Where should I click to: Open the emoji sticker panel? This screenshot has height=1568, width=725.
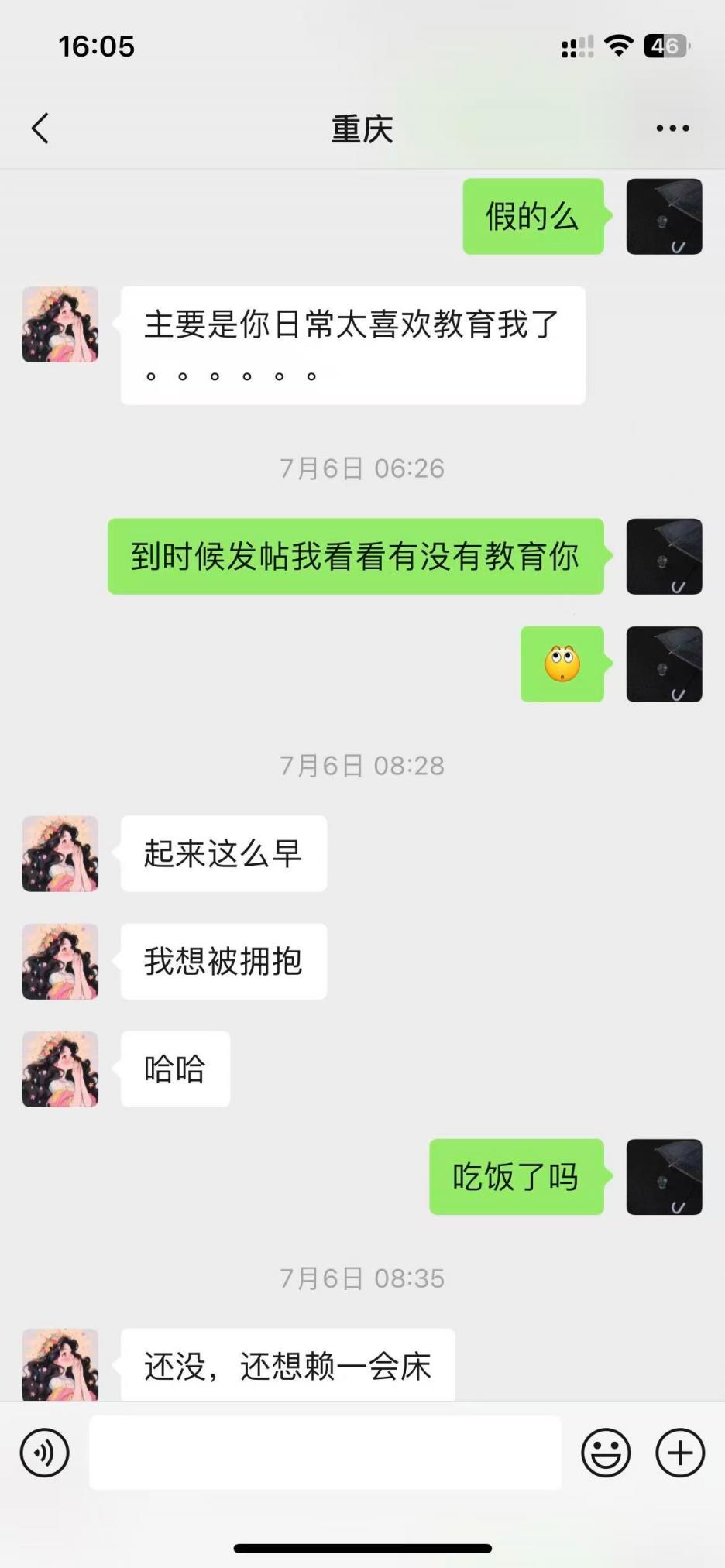606,1453
